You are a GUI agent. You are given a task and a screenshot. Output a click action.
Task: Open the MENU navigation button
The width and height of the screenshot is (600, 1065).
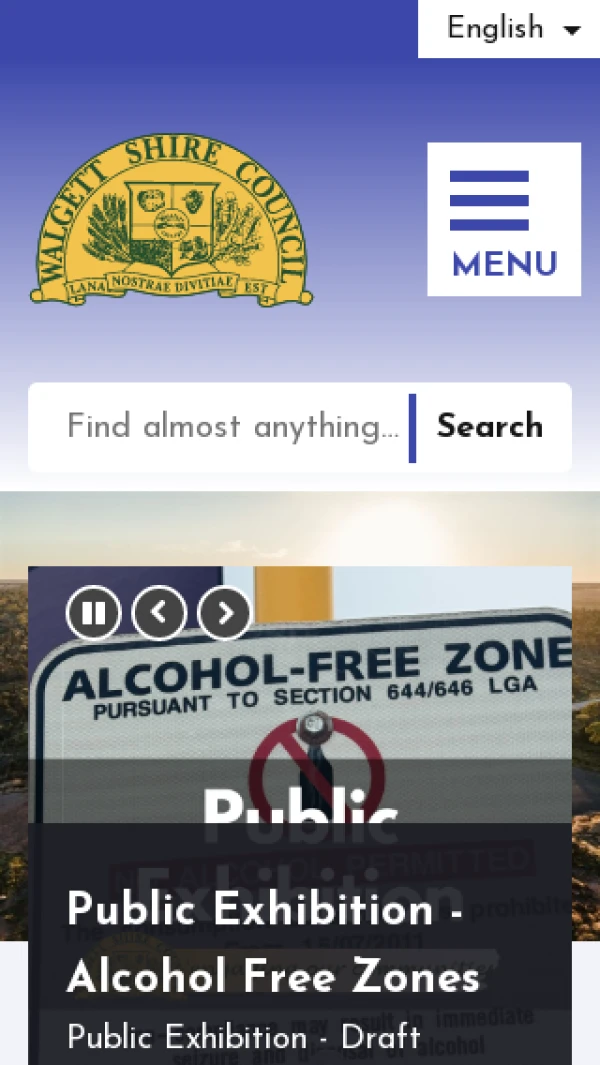pyautogui.click(x=504, y=220)
